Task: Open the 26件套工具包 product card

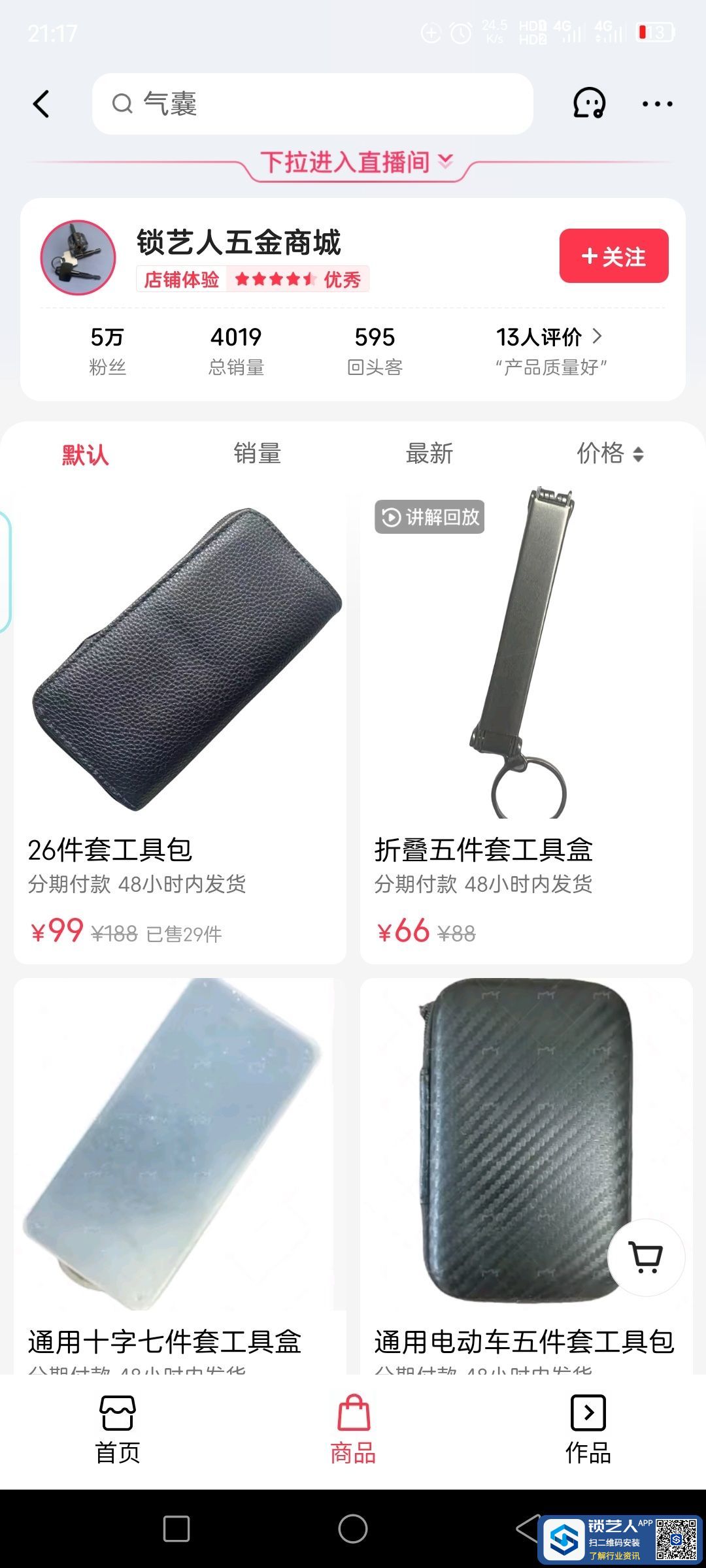Action: point(180,719)
